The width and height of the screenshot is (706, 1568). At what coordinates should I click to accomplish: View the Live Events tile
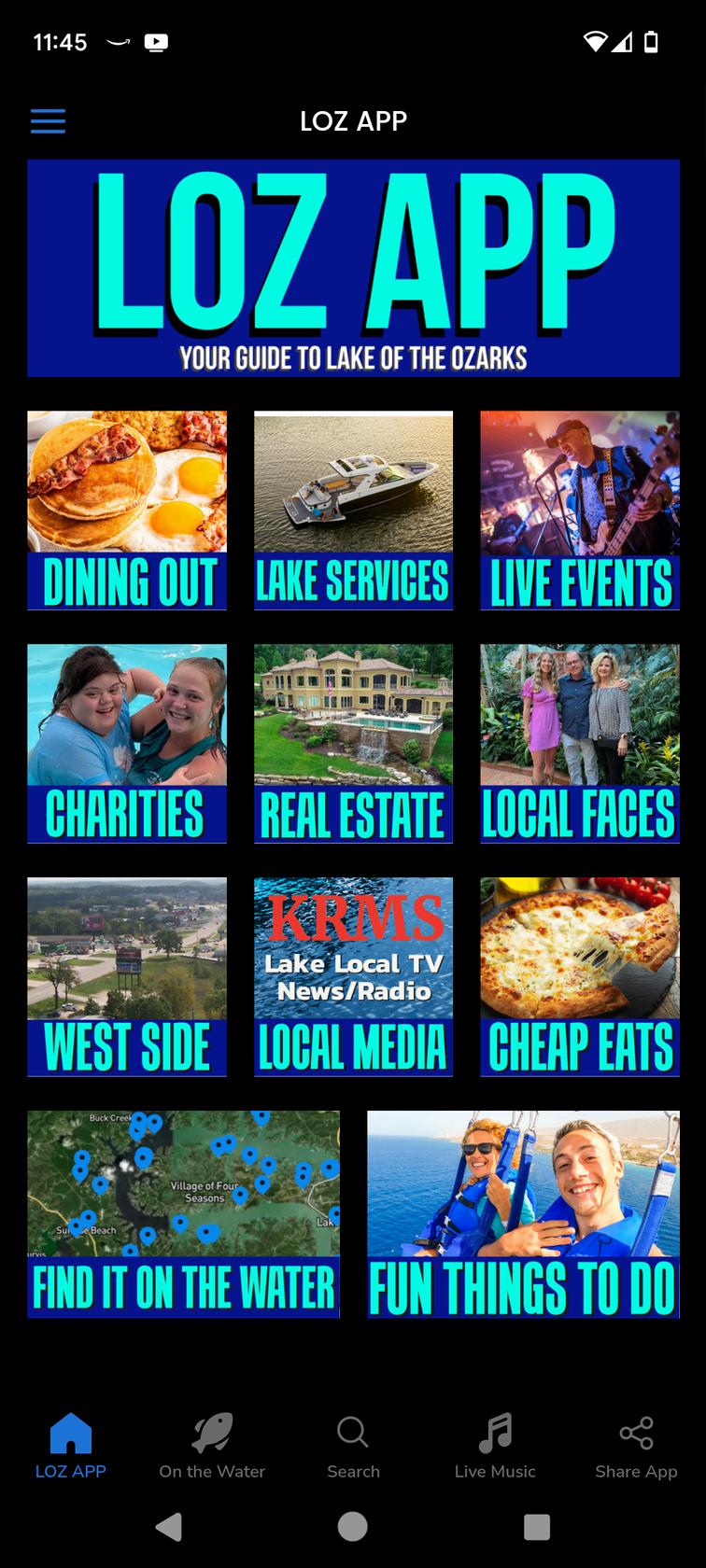coord(580,511)
